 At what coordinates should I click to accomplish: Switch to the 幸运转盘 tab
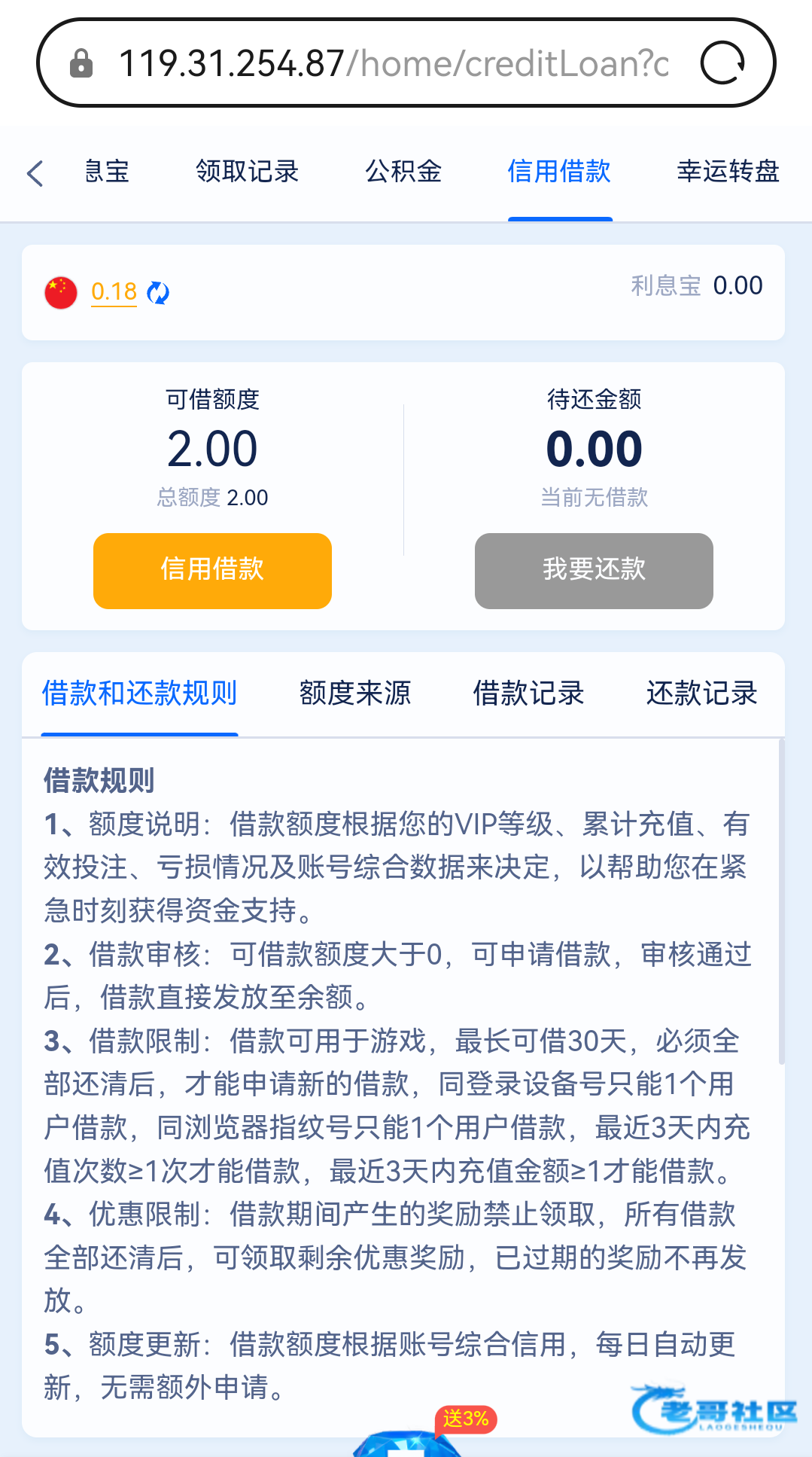click(728, 172)
